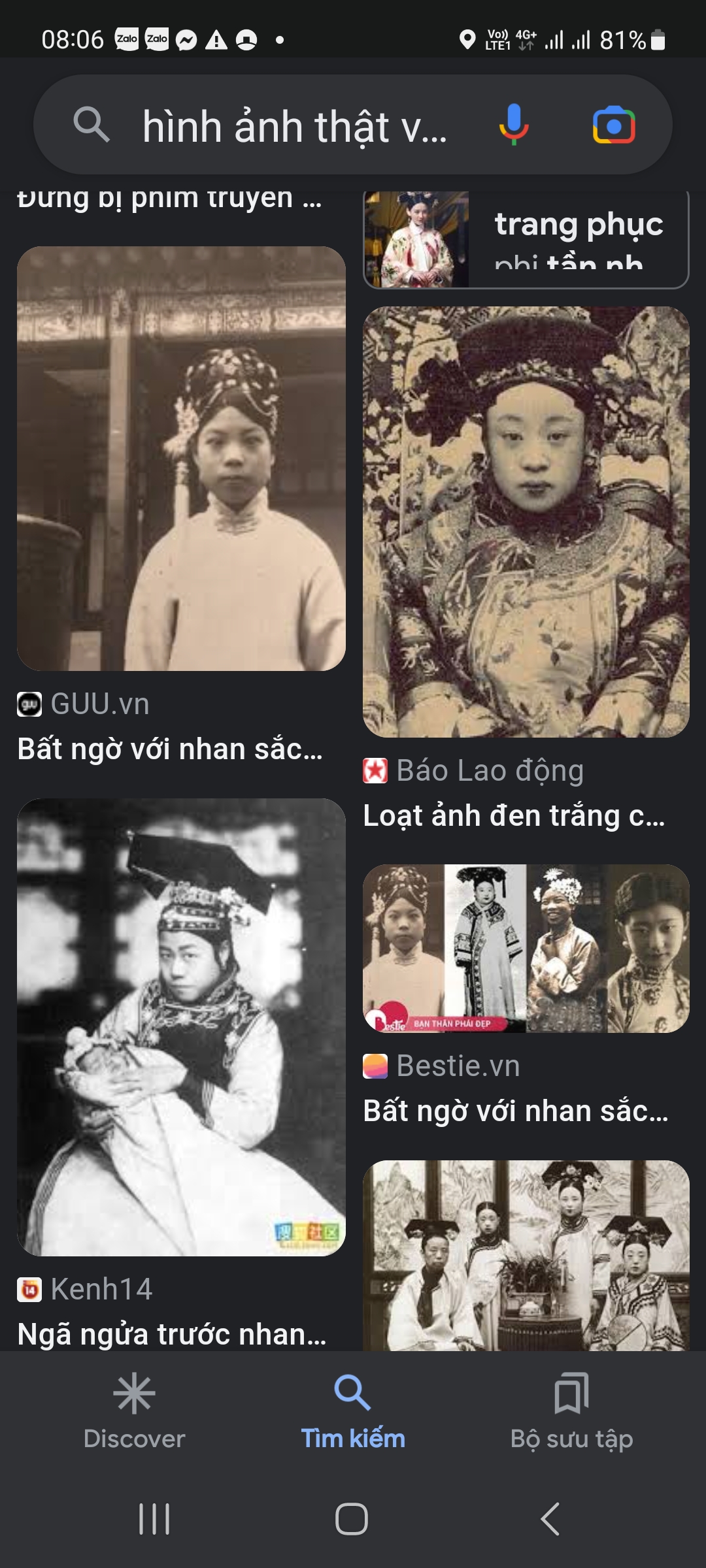Open the Kenh14 image result
The width and height of the screenshot is (706, 1568).
181,1027
